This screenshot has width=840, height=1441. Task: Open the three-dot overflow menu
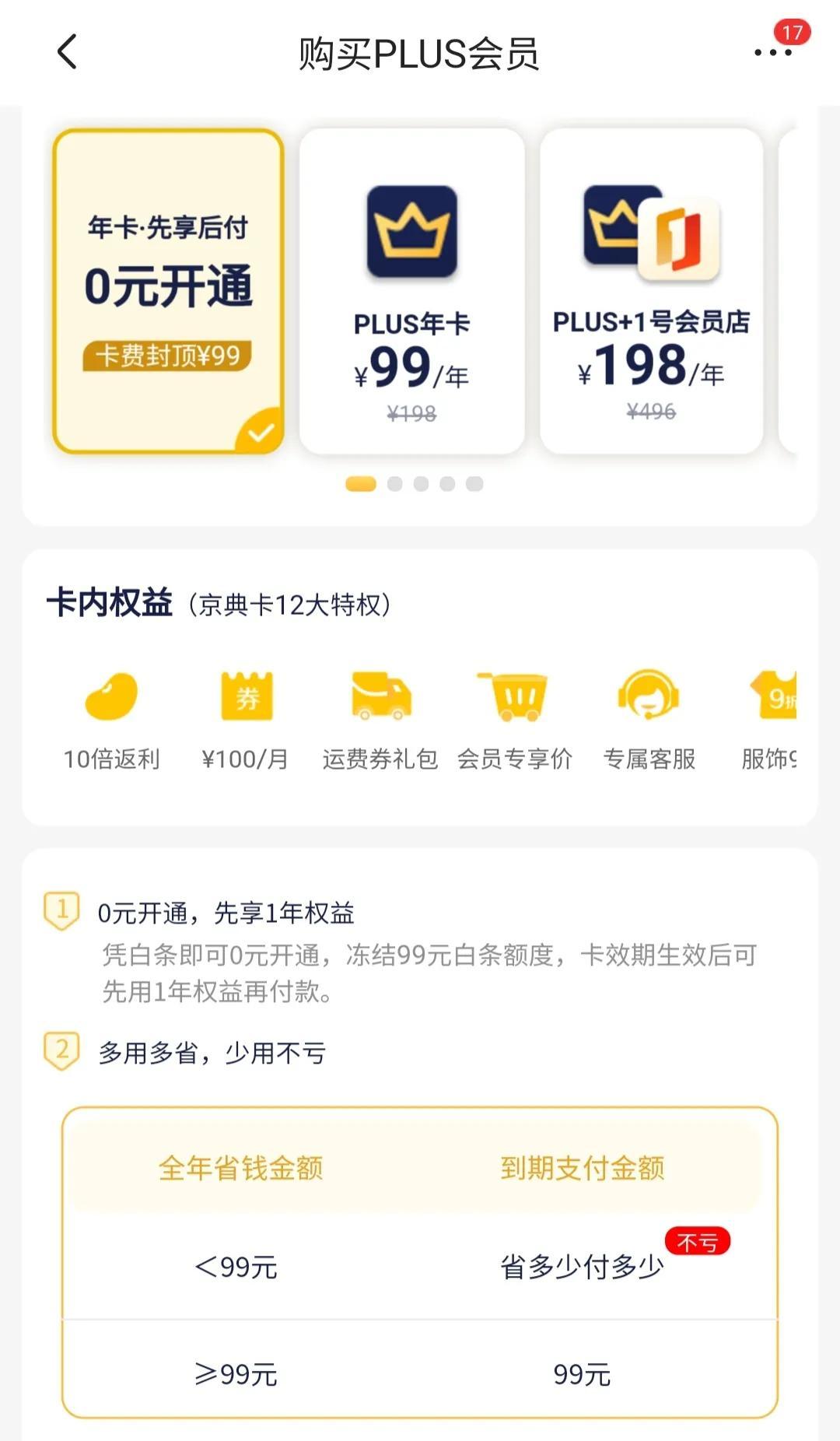coord(772,53)
